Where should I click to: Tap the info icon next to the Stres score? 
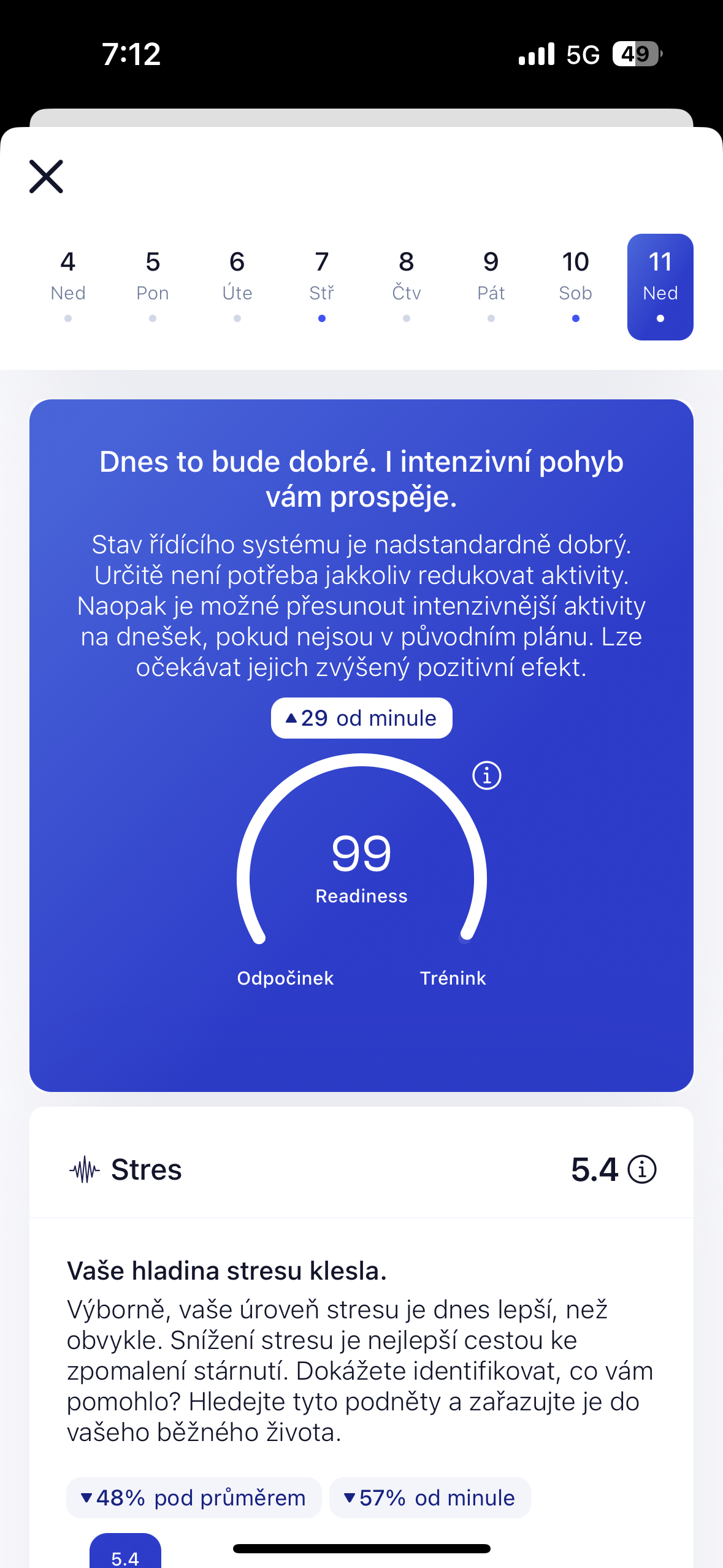click(641, 1169)
